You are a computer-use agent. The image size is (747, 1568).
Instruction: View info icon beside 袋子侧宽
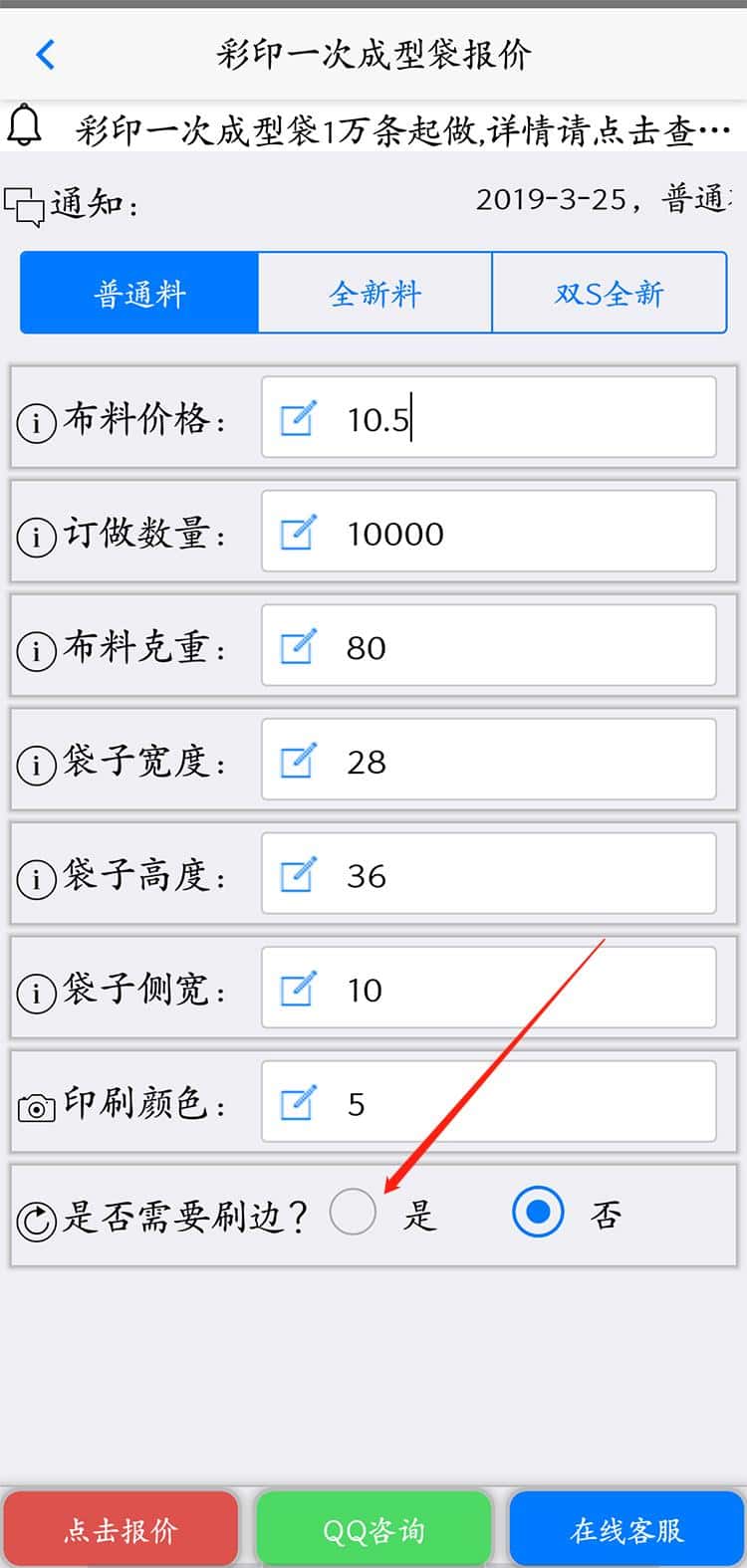tap(36, 994)
